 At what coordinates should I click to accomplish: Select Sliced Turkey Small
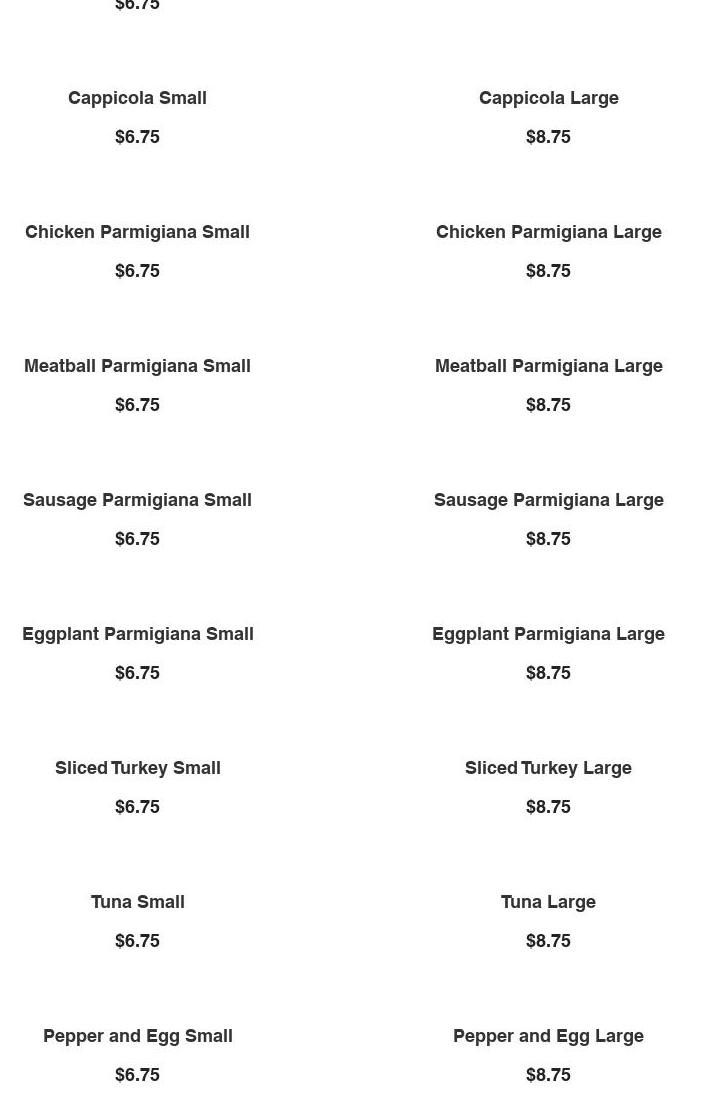137,768
